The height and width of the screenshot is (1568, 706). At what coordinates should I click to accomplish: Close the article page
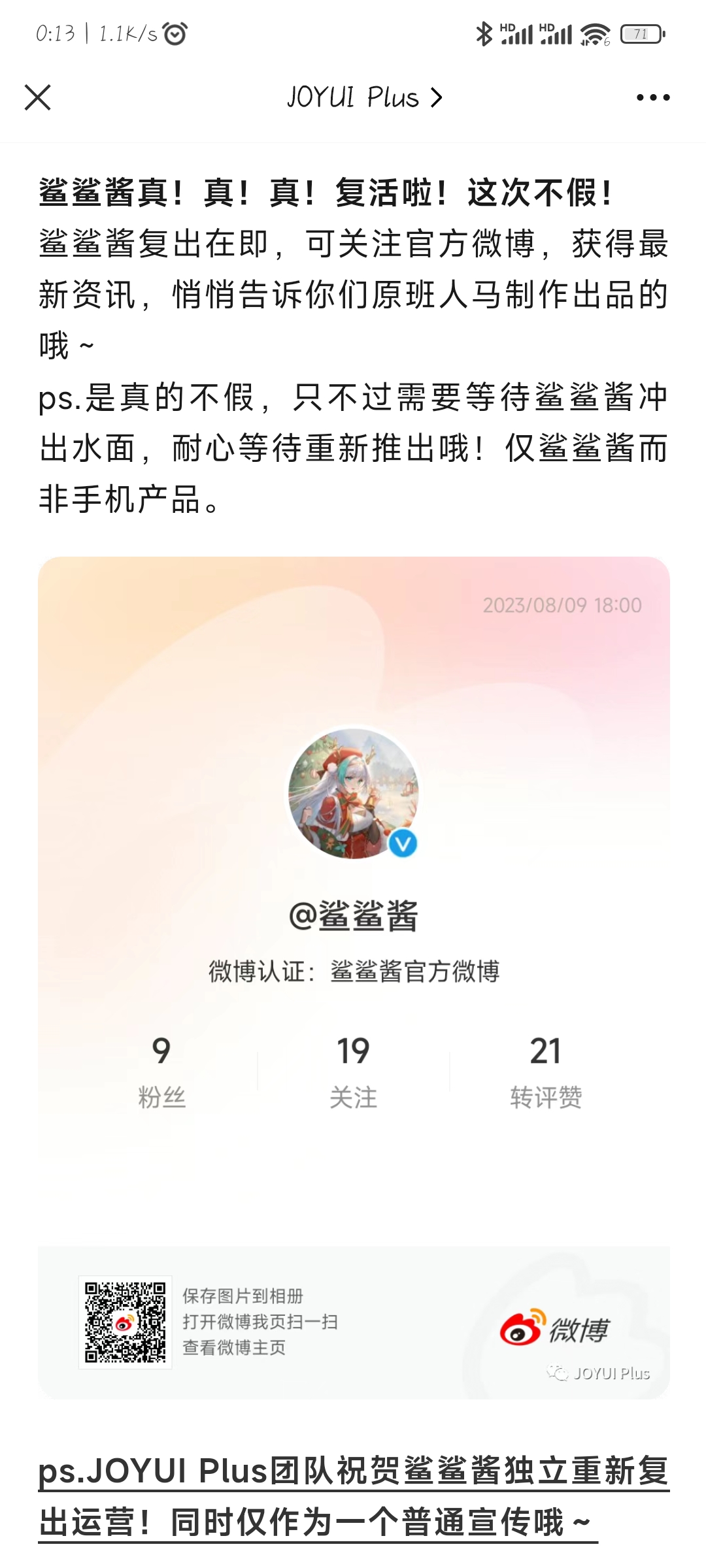point(37,98)
